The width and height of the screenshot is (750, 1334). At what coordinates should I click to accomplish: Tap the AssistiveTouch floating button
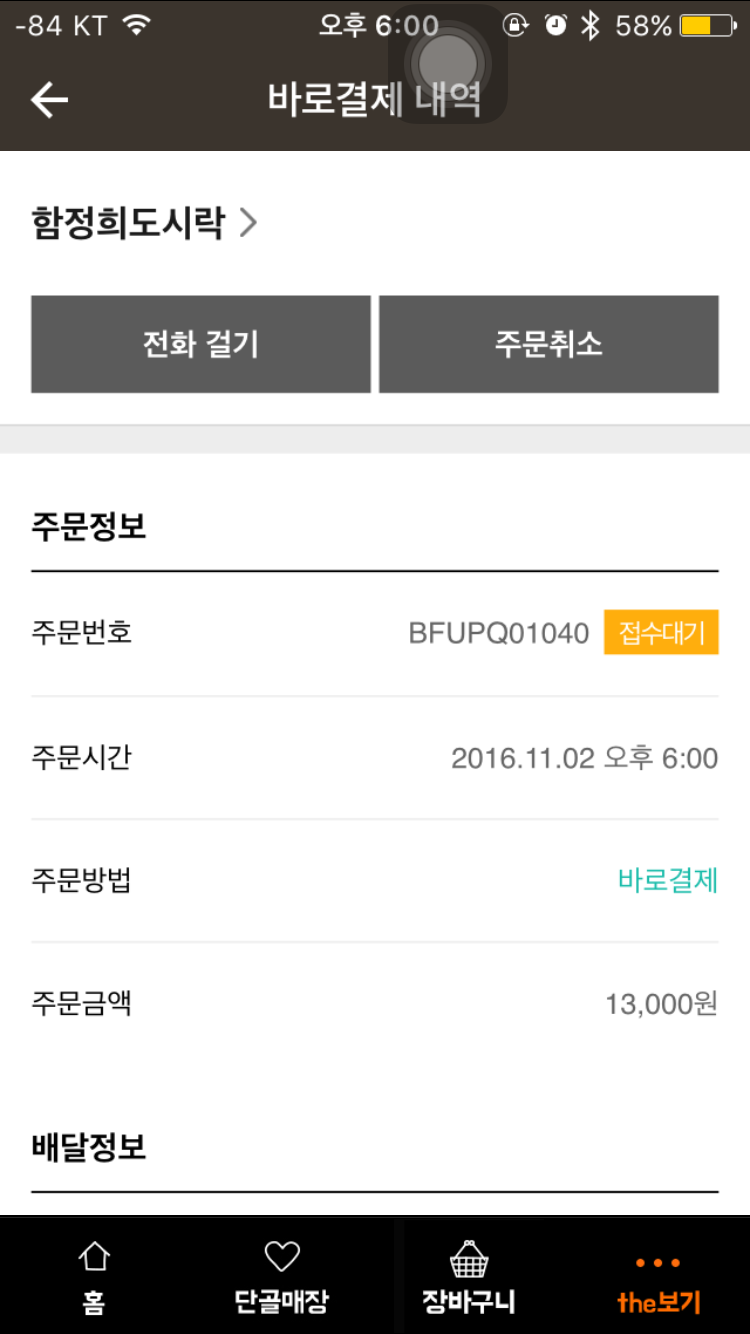448,63
